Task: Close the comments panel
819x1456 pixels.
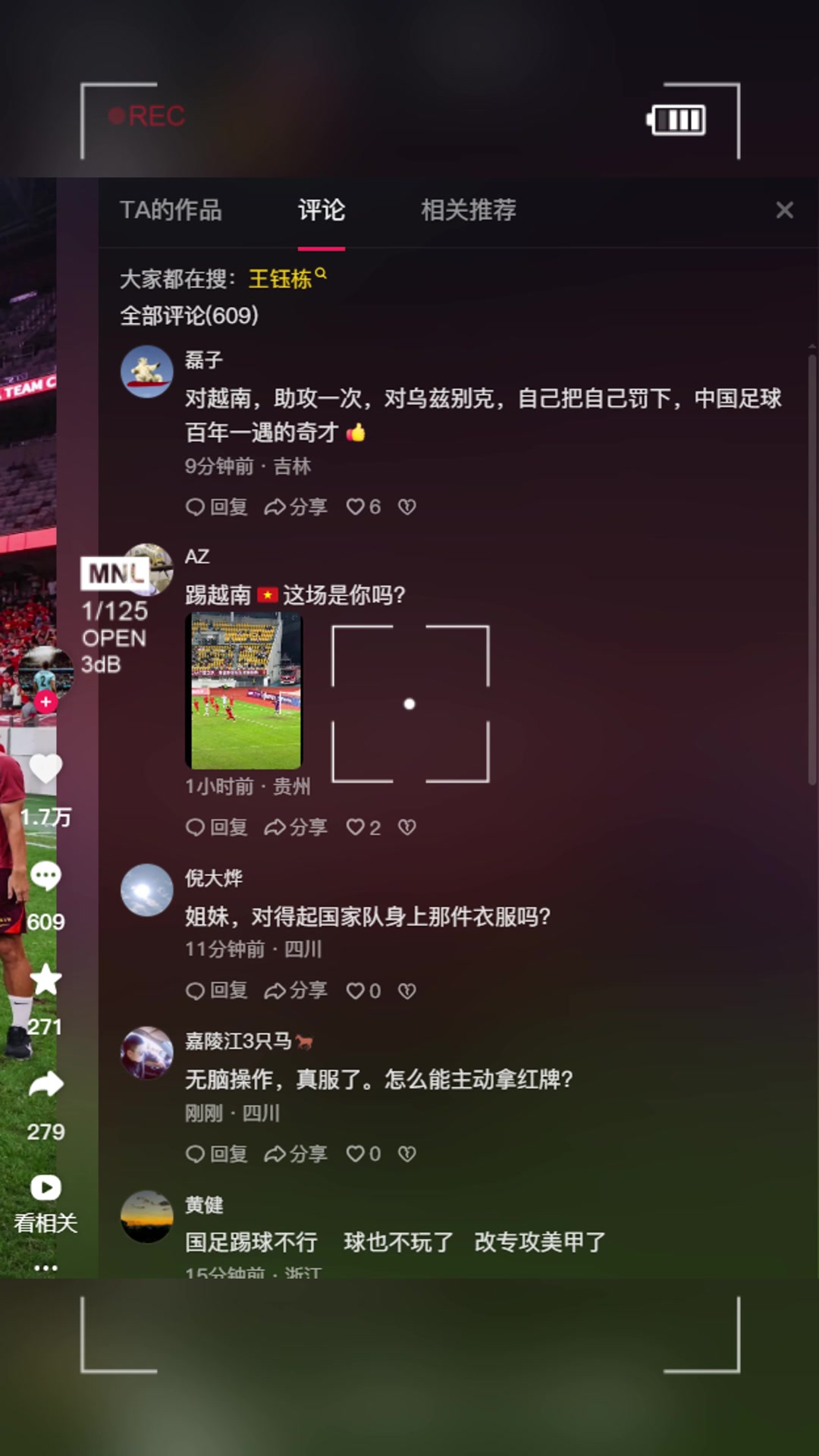Action: [x=784, y=210]
